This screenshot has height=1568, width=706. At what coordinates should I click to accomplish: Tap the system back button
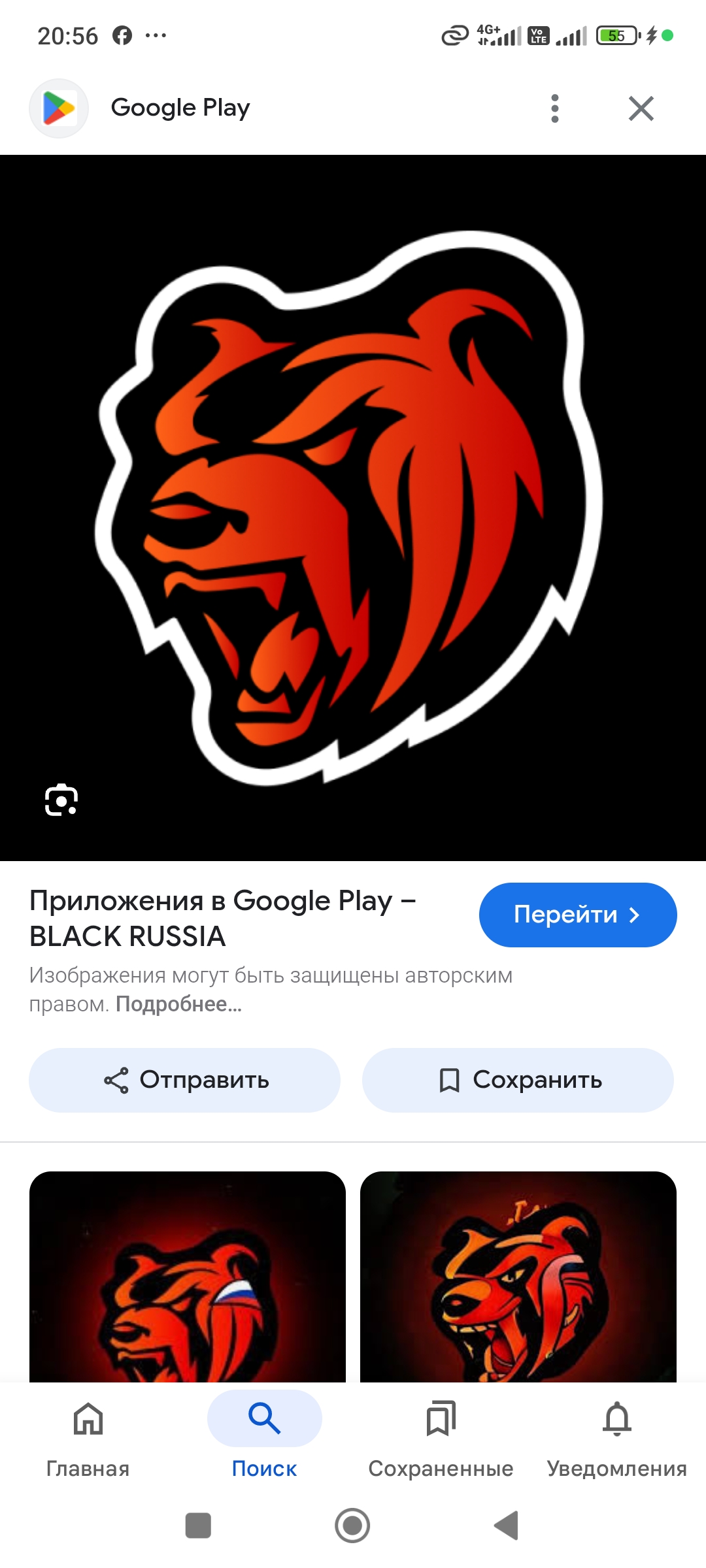pyautogui.click(x=507, y=1526)
